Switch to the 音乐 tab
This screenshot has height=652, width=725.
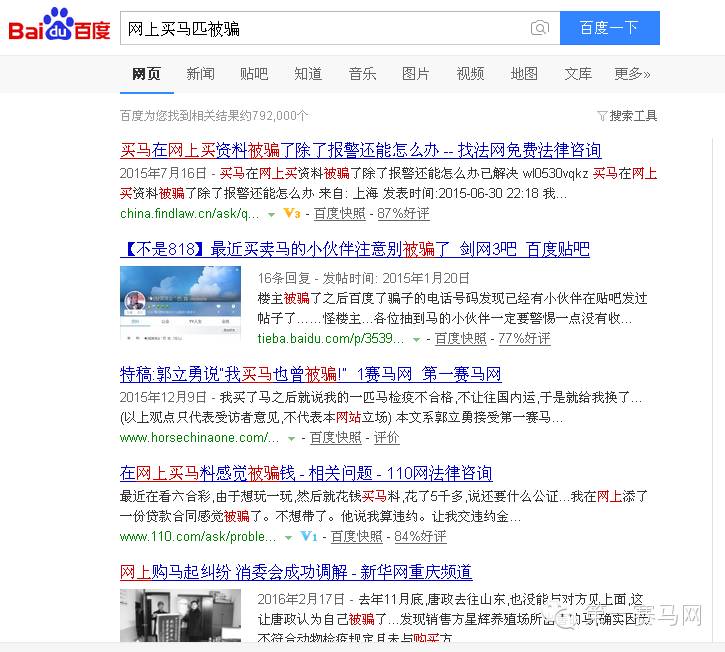tap(362, 74)
